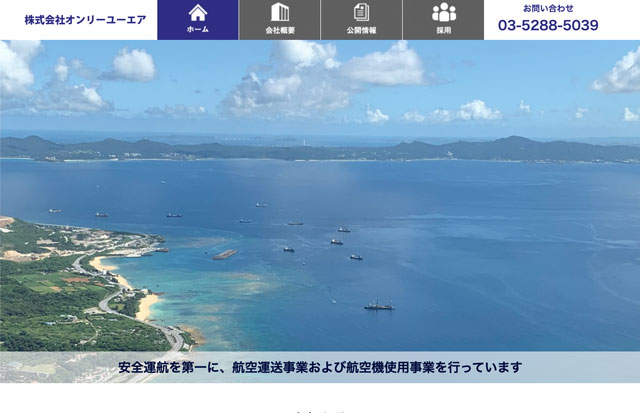Open 公開情報 section

361,20
